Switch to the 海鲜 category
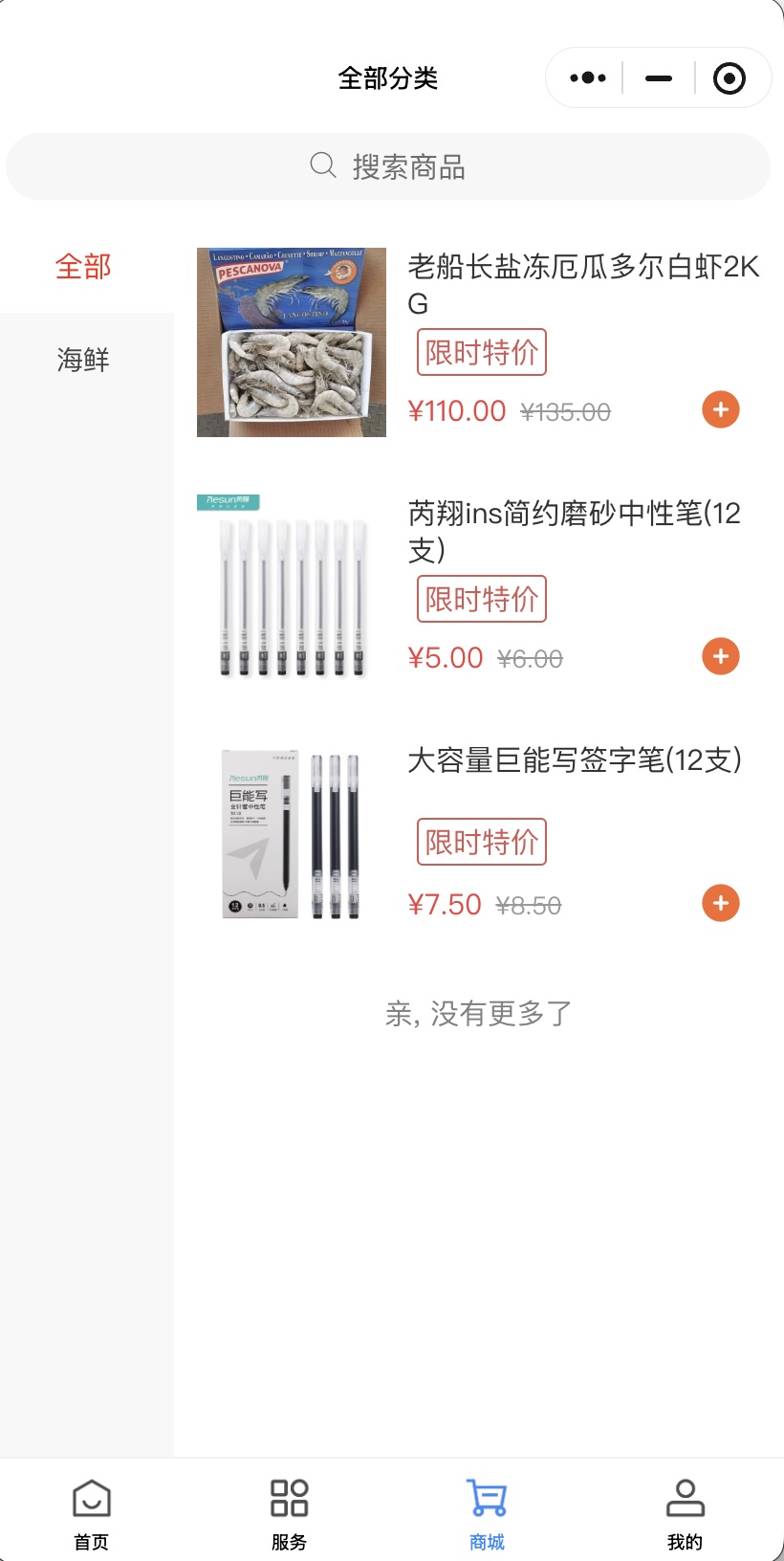This screenshot has width=784, height=1561. point(84,360)
